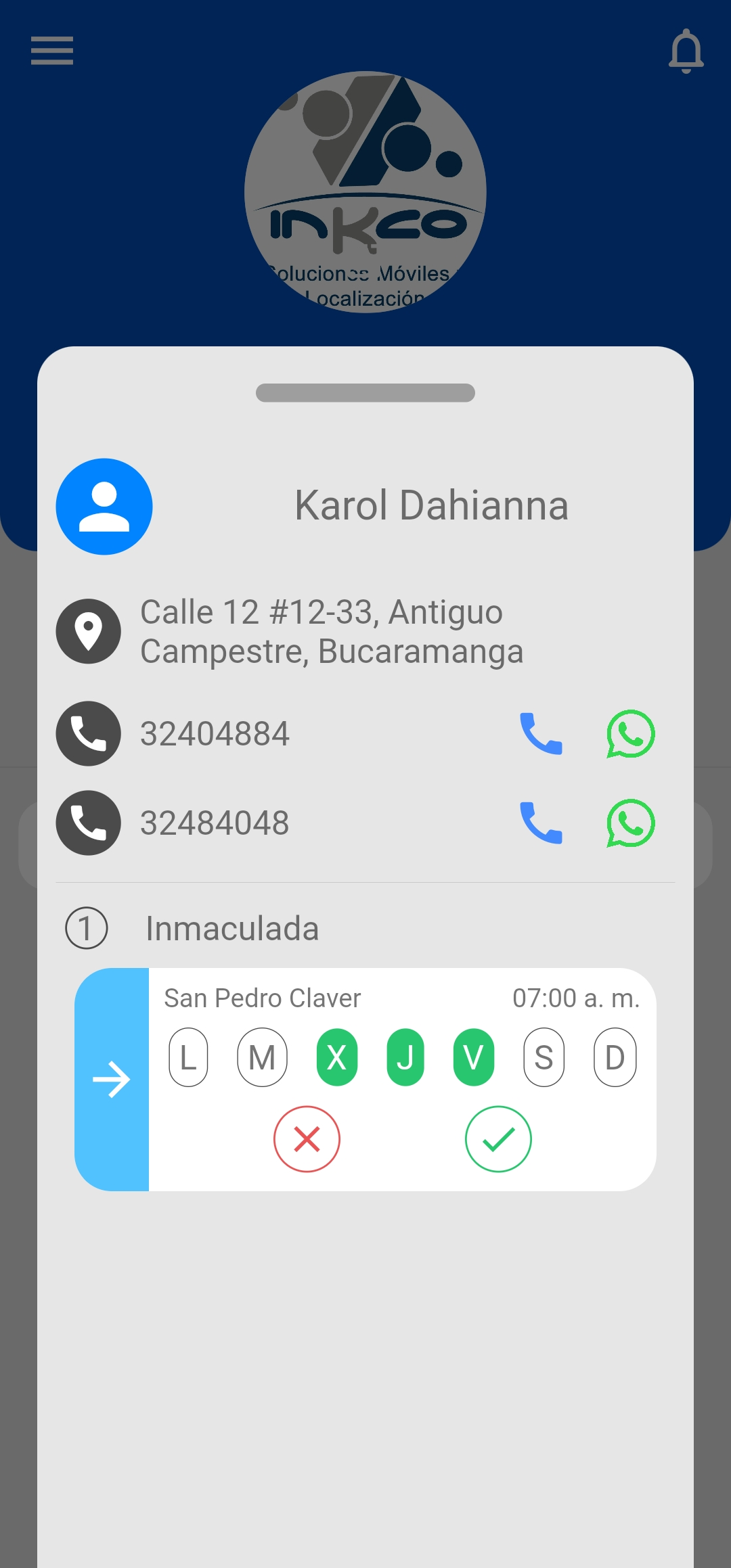The height and width of the screenshot is (1568, 731).
Task: Select the D day chip
Action: [615, 1057]
